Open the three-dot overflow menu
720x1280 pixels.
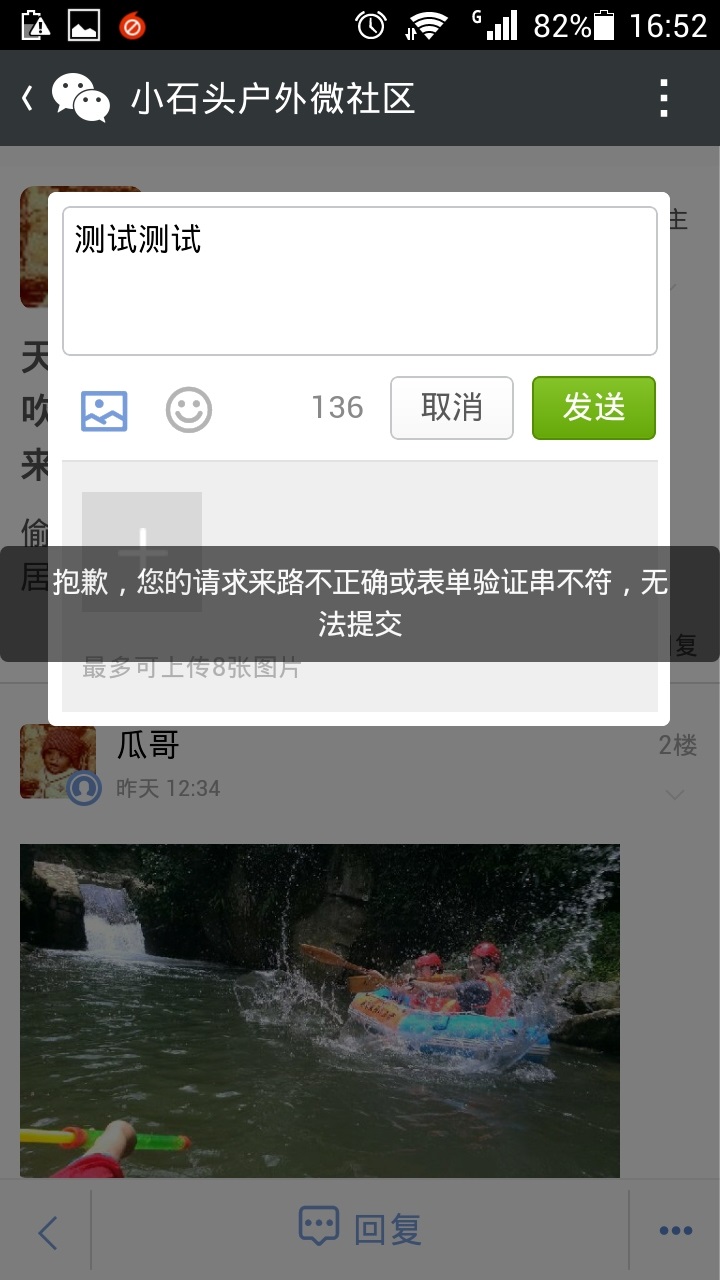pyautogui.click(x=663, y=98)
